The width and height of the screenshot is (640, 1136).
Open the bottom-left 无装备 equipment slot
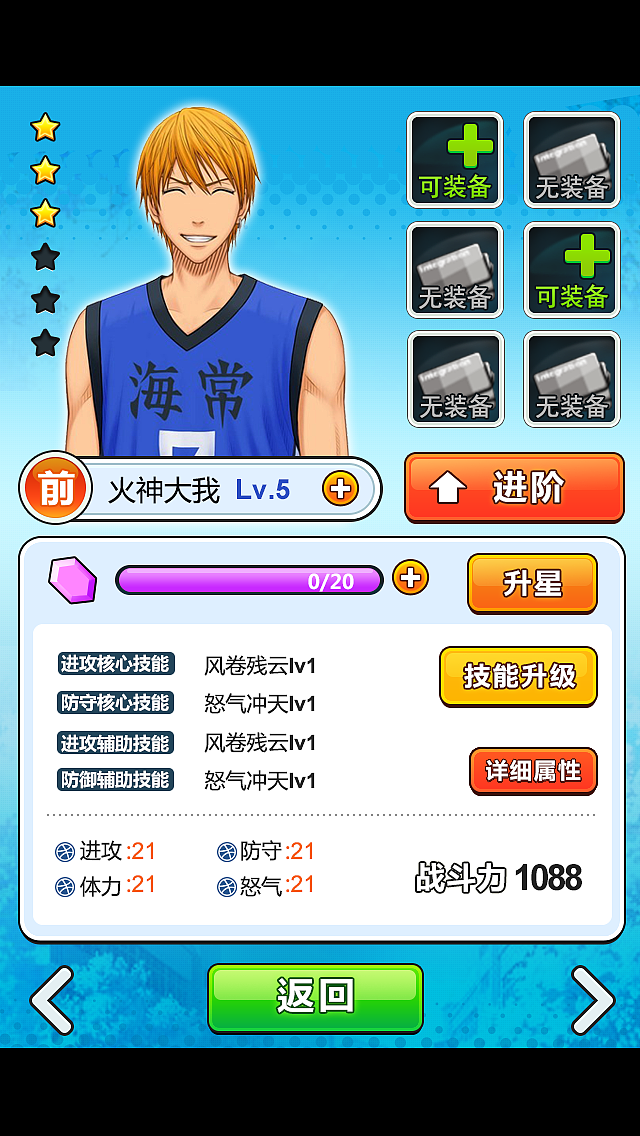(x=455, y=379)
